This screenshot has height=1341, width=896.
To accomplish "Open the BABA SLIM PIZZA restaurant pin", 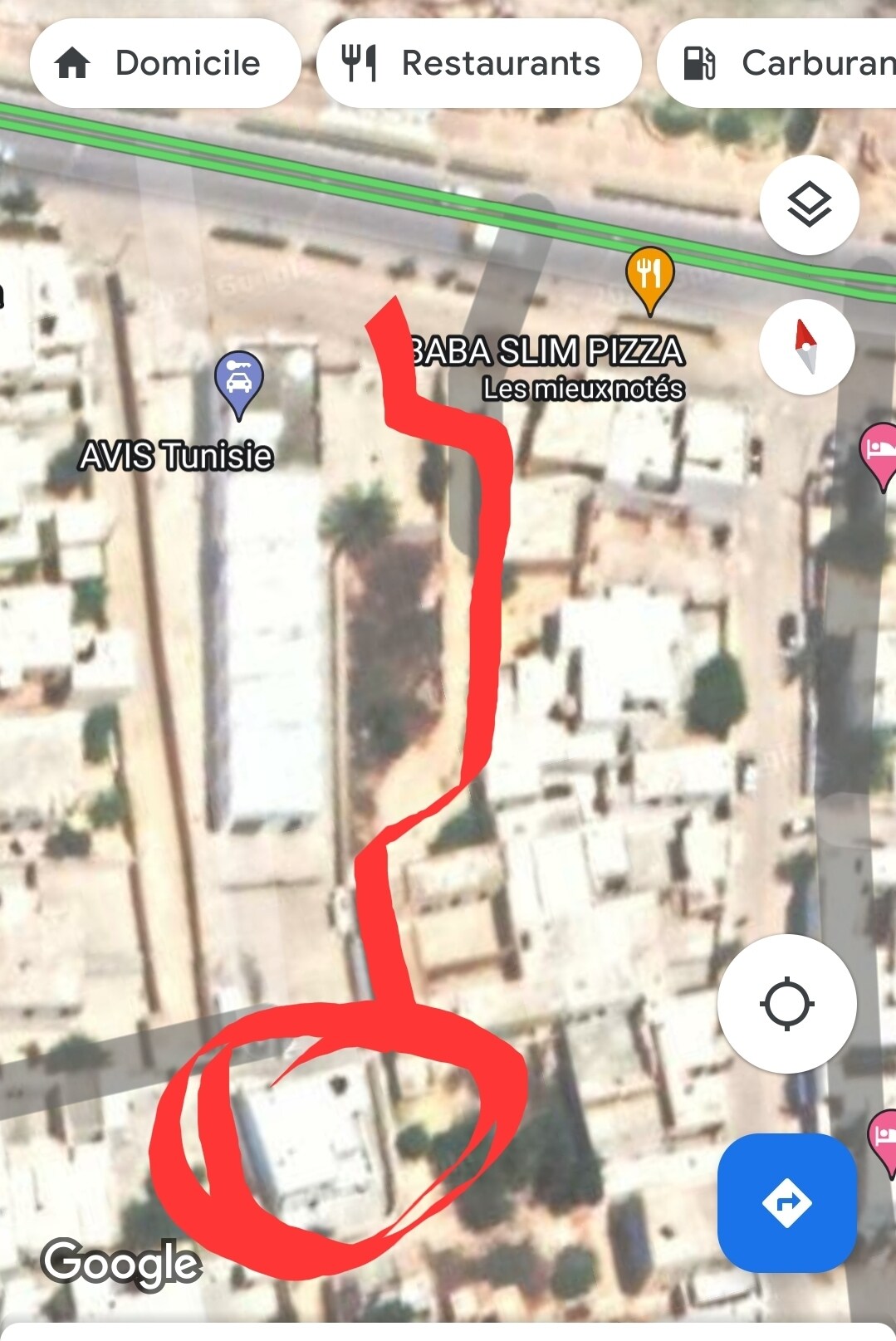I will coord(649,278).
